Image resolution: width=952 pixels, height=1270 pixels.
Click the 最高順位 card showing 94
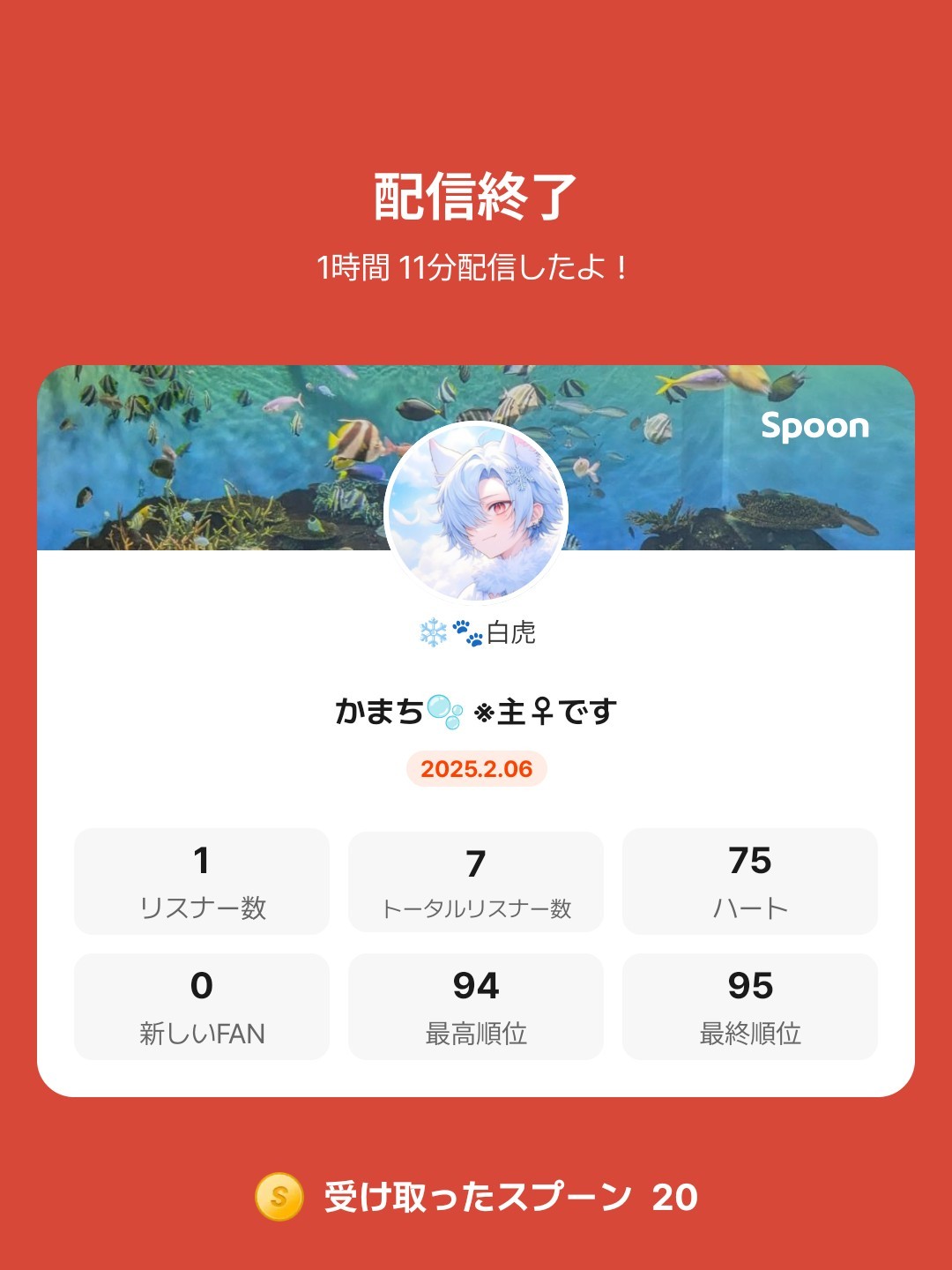[474, 1004]
